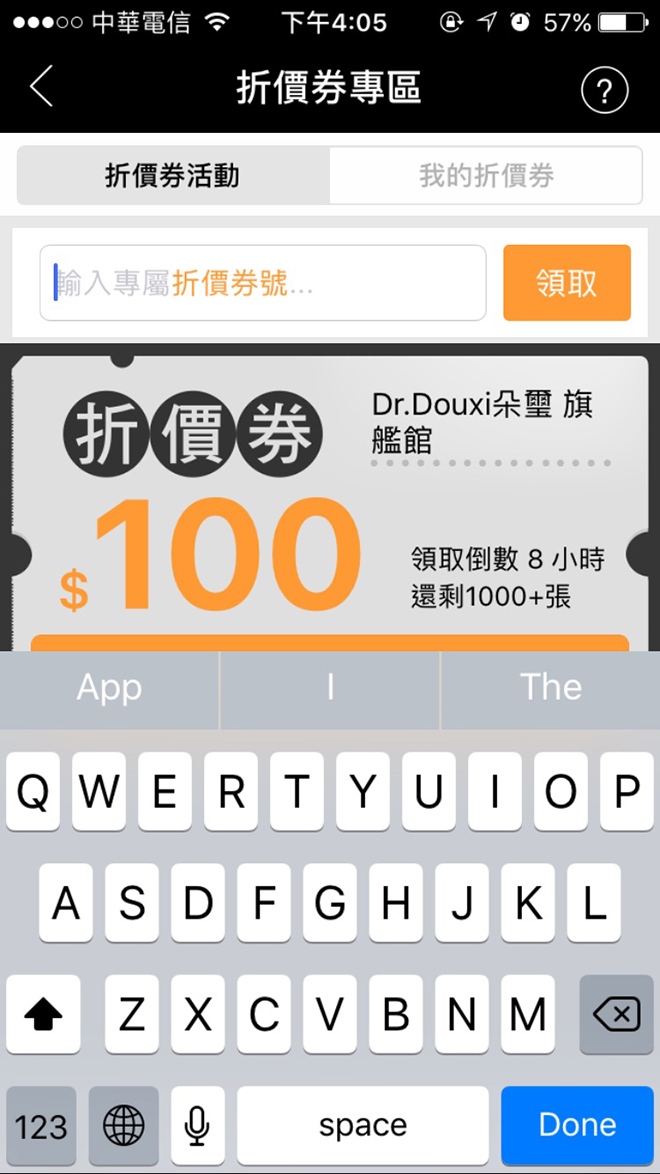The image size is (660, 1174).
Task: Switch keyboard to 123 numbers layout
Action: coord(41,1127)
